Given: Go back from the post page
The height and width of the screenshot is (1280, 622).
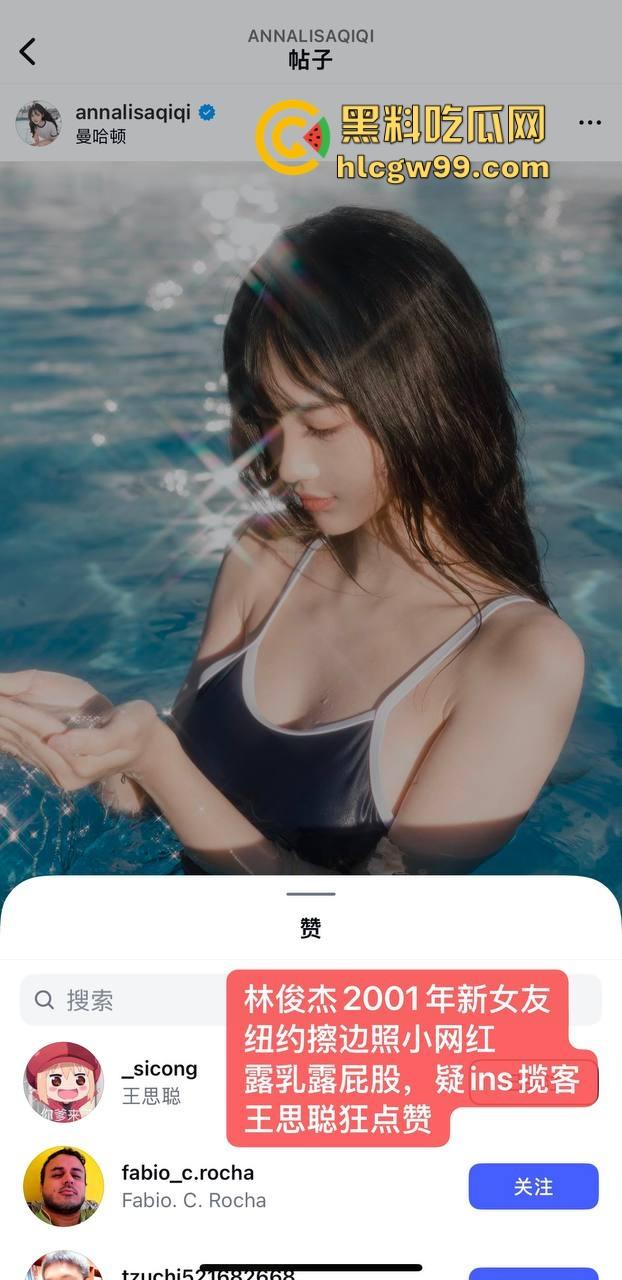Looking at the screenshot, I should (x=28, y=51).
